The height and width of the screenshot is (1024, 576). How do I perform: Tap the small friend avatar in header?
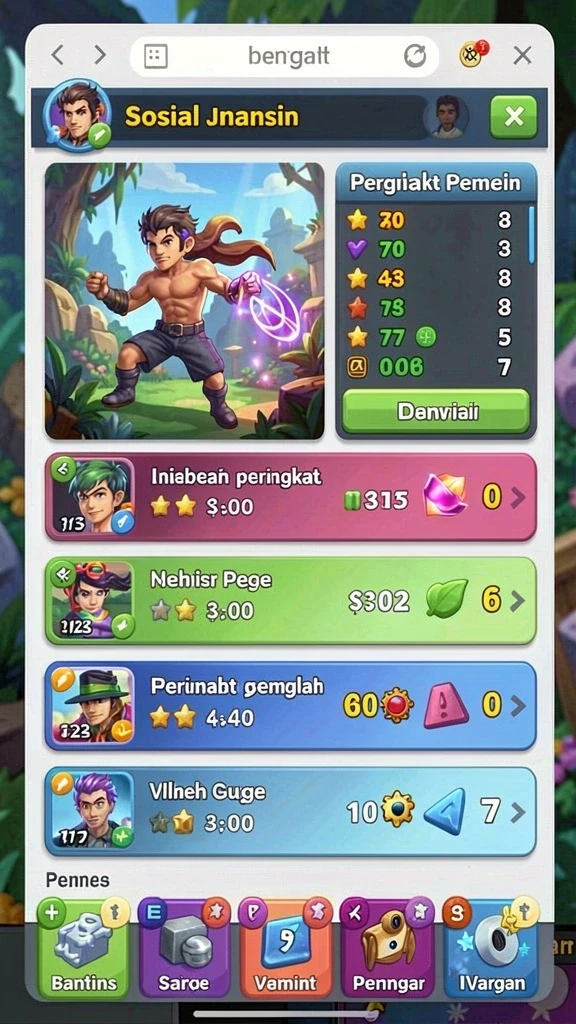point(447,117)
